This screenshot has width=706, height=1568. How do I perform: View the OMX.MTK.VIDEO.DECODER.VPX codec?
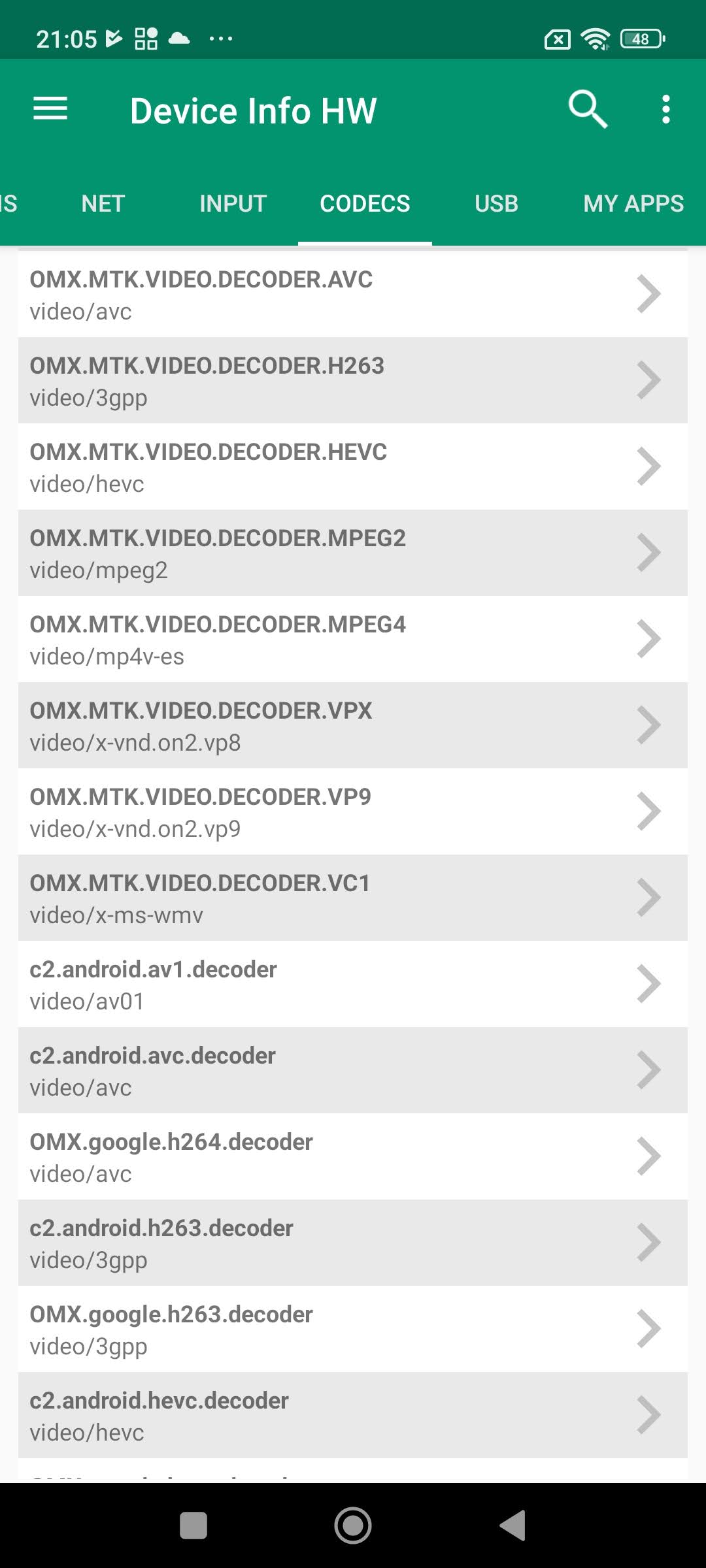coord(352,726)
